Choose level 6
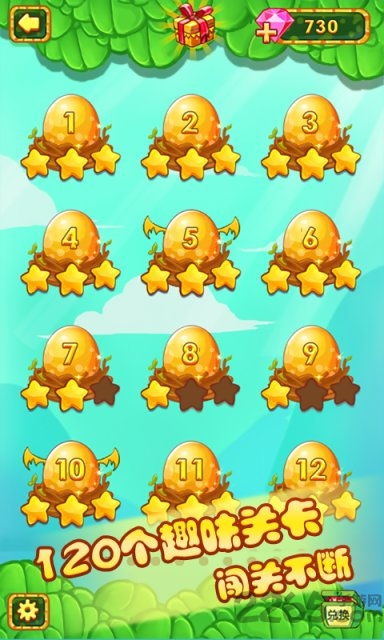The image size is (384, 640). pyautogui.click(x=311, y=252)
